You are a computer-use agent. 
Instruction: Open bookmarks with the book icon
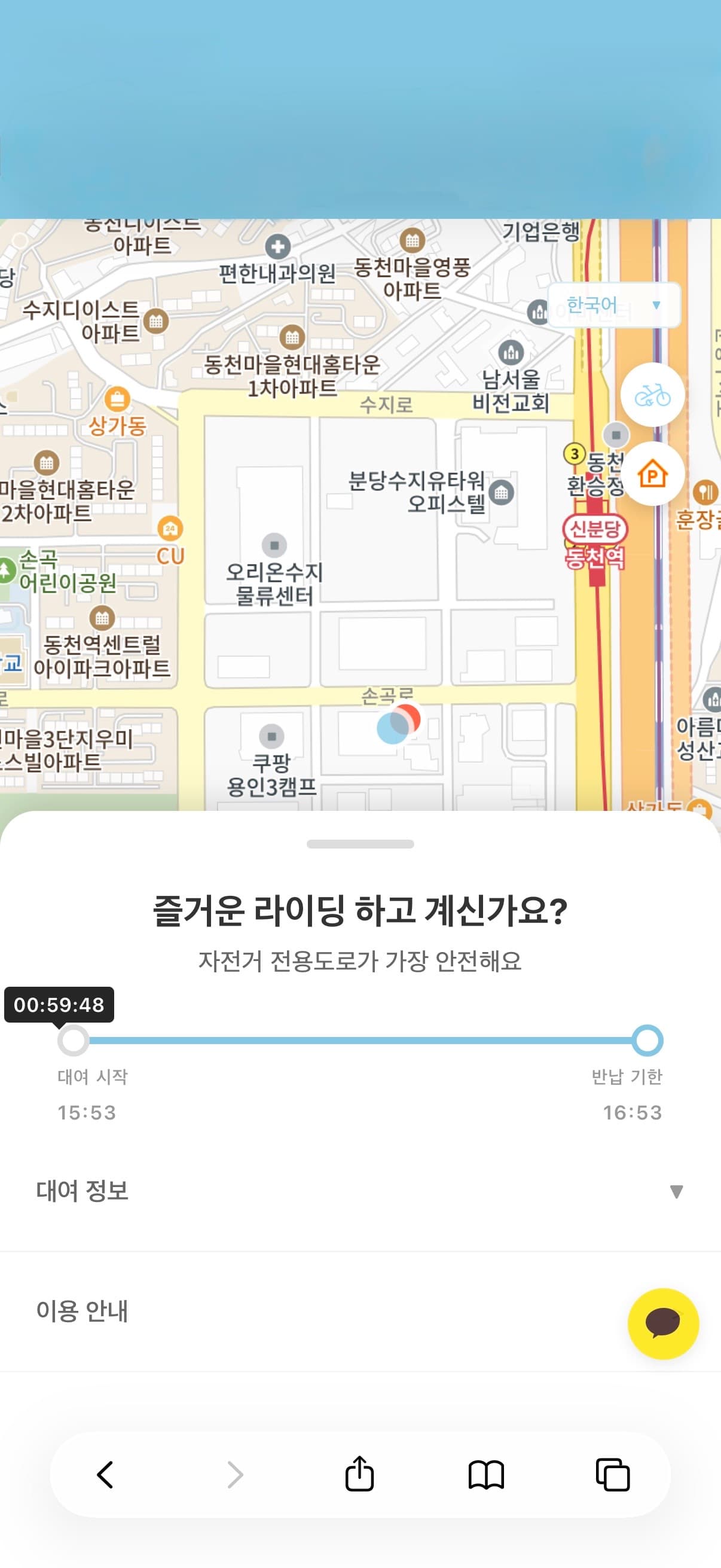487,1474
